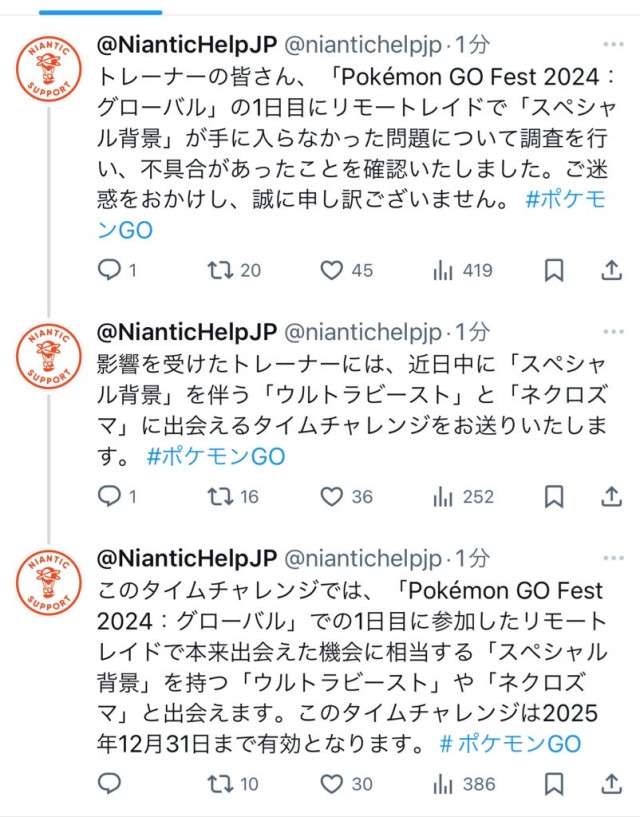
Task: Share the tweet with 252 views
Action: [x=612, y=496]
